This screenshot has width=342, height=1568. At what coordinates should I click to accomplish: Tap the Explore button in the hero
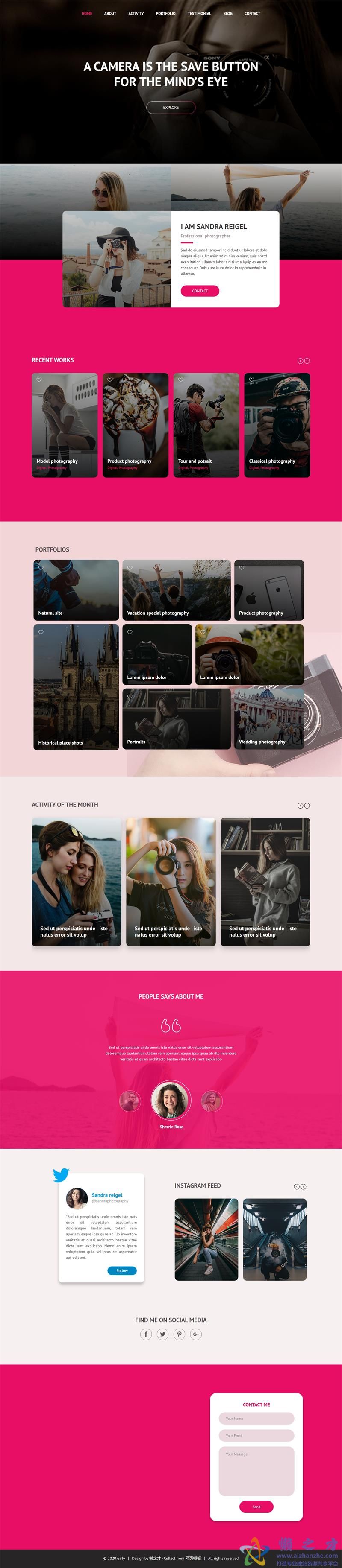171,108
